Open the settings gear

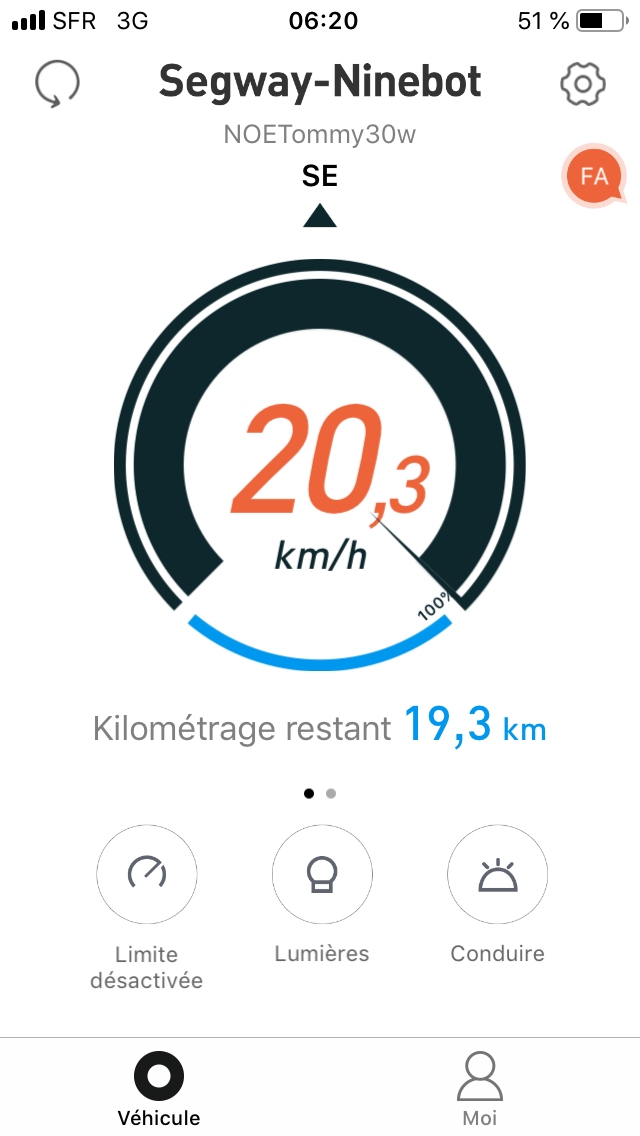coord(583,84)
